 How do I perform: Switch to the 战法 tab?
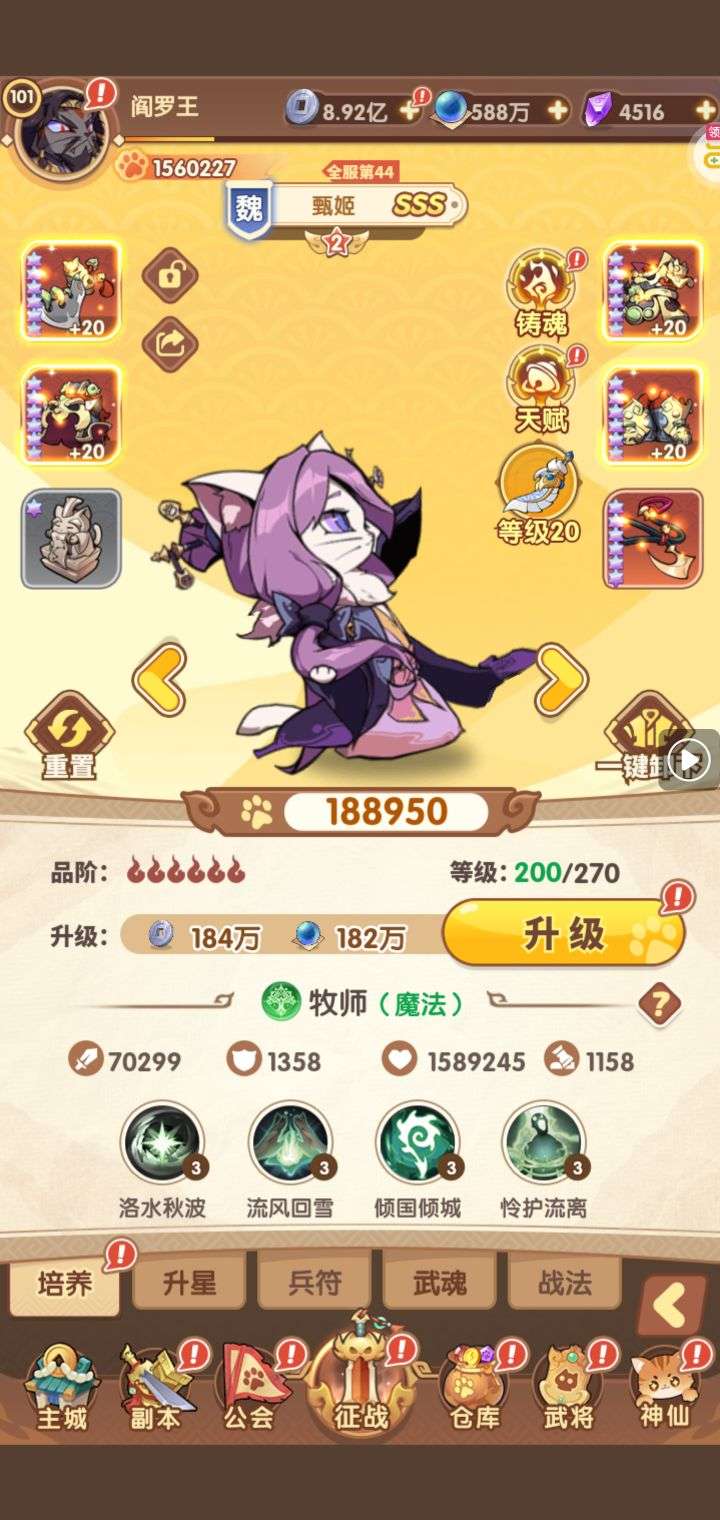(565, 1283)
